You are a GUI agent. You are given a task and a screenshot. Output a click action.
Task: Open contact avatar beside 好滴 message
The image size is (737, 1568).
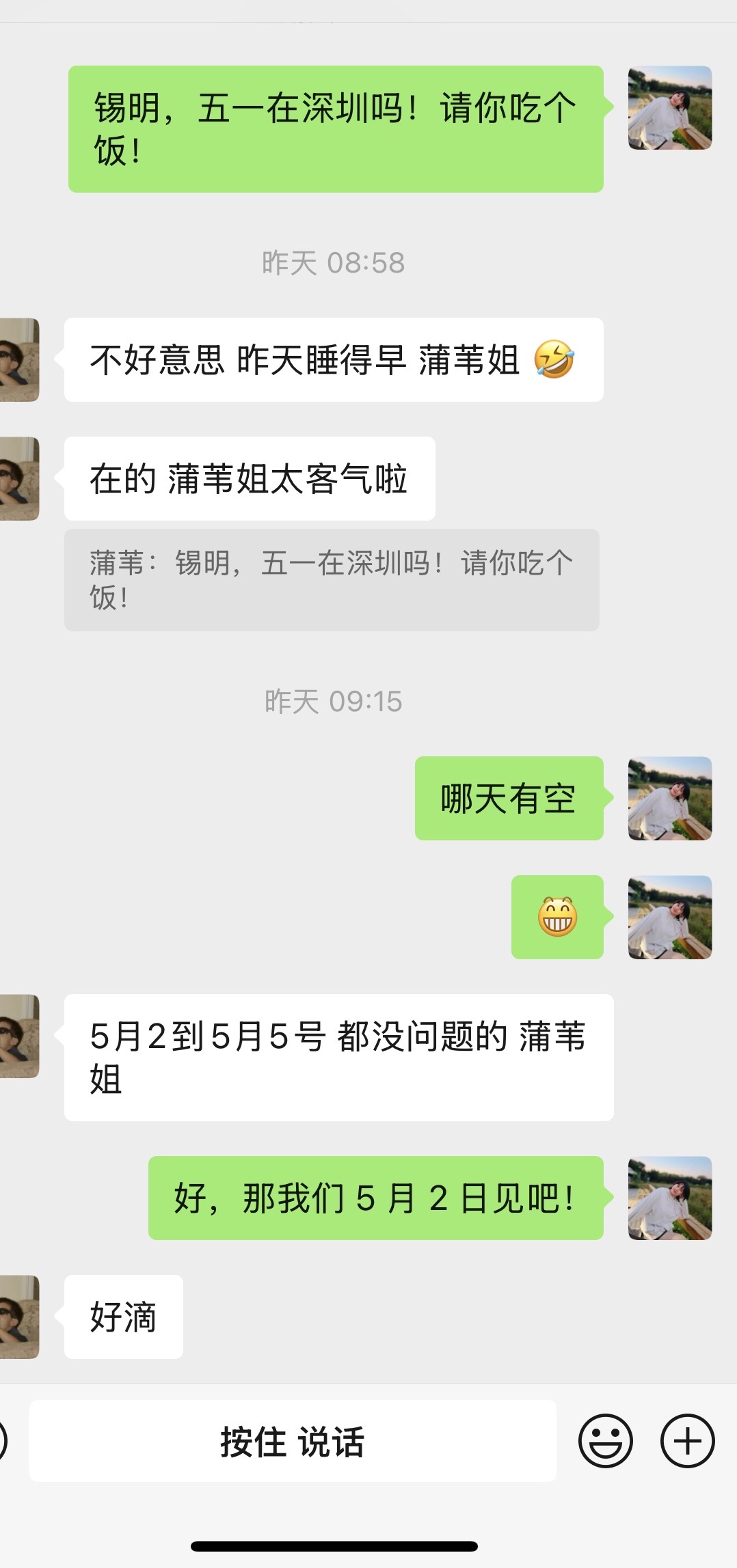click(x=19, y=1317)
